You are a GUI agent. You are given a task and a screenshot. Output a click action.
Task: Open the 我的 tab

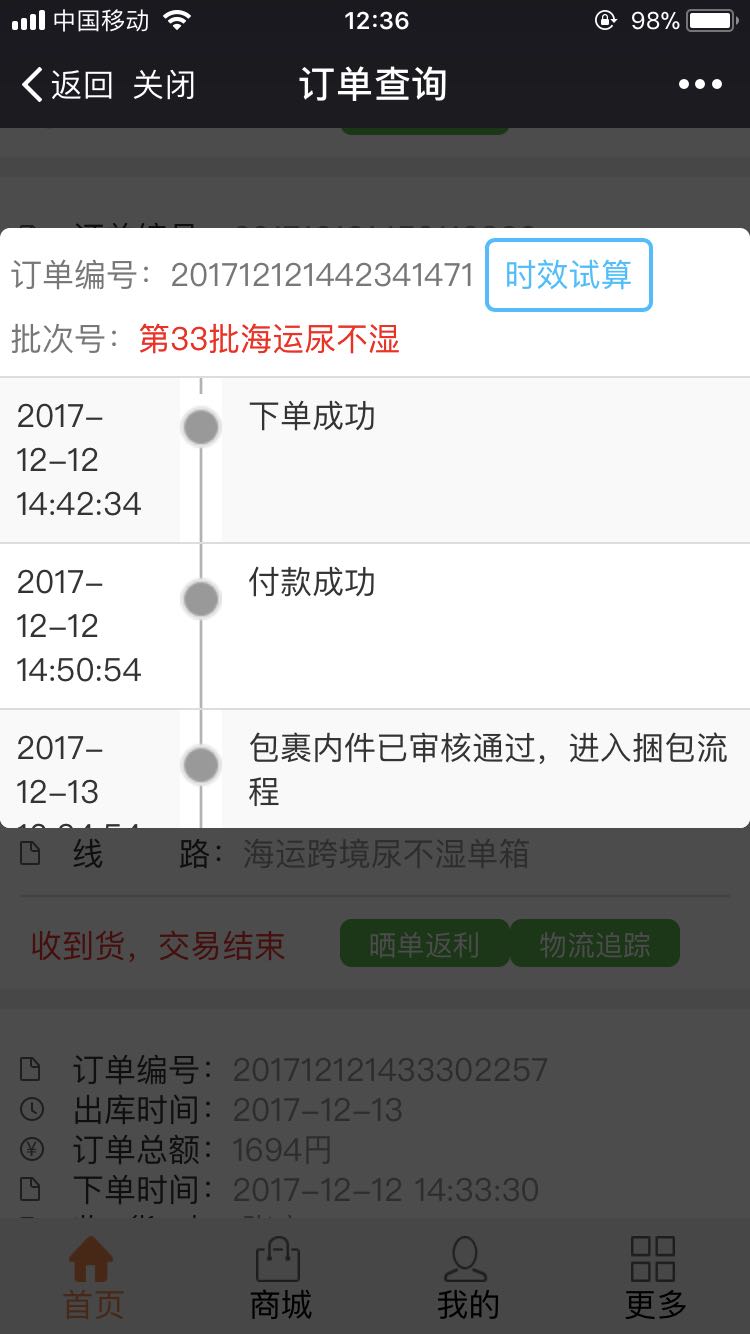(x=467, y=1278)
